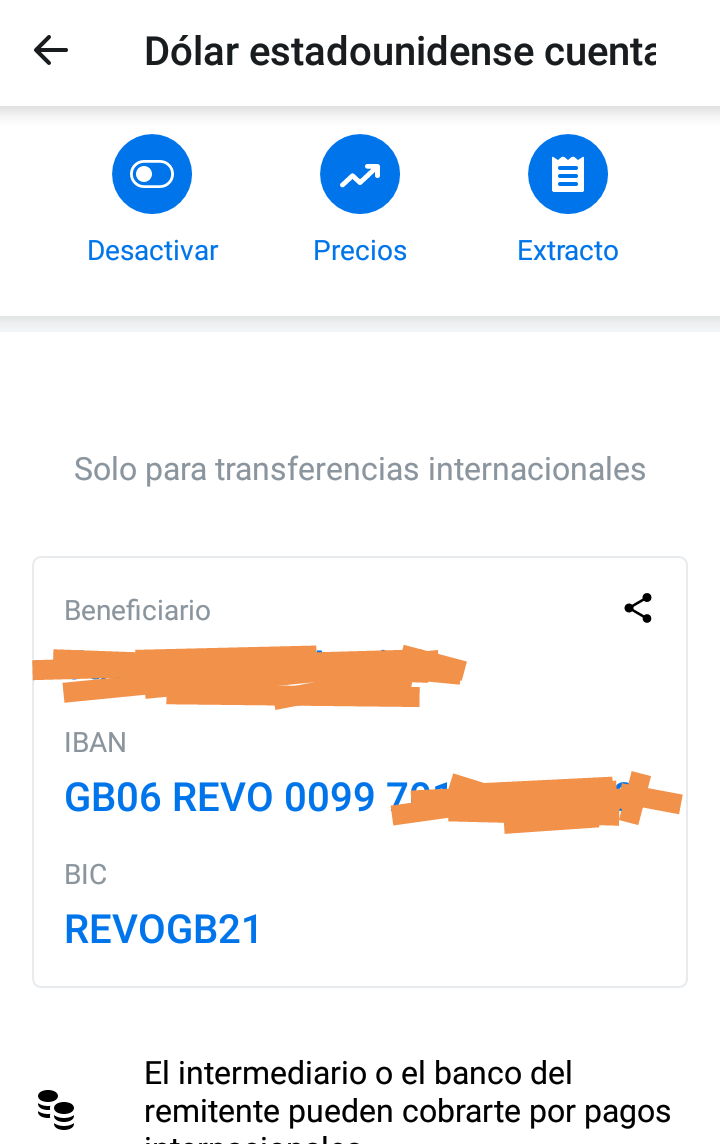Copy the BIC code REVOGB21
The image size is (720, 1144).
pyautogui.click(x=163, y=929)
